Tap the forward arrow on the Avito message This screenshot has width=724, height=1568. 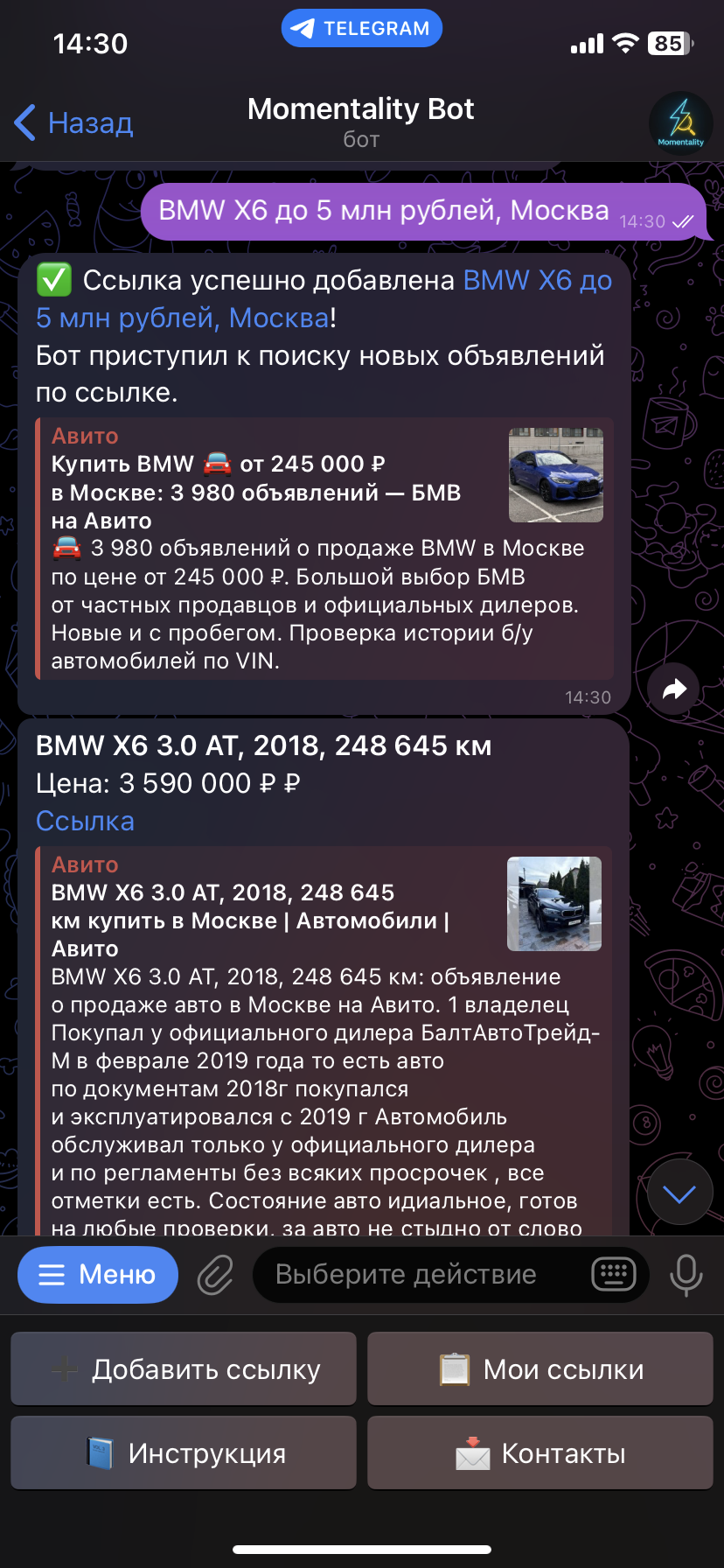[x=673, y=689]
